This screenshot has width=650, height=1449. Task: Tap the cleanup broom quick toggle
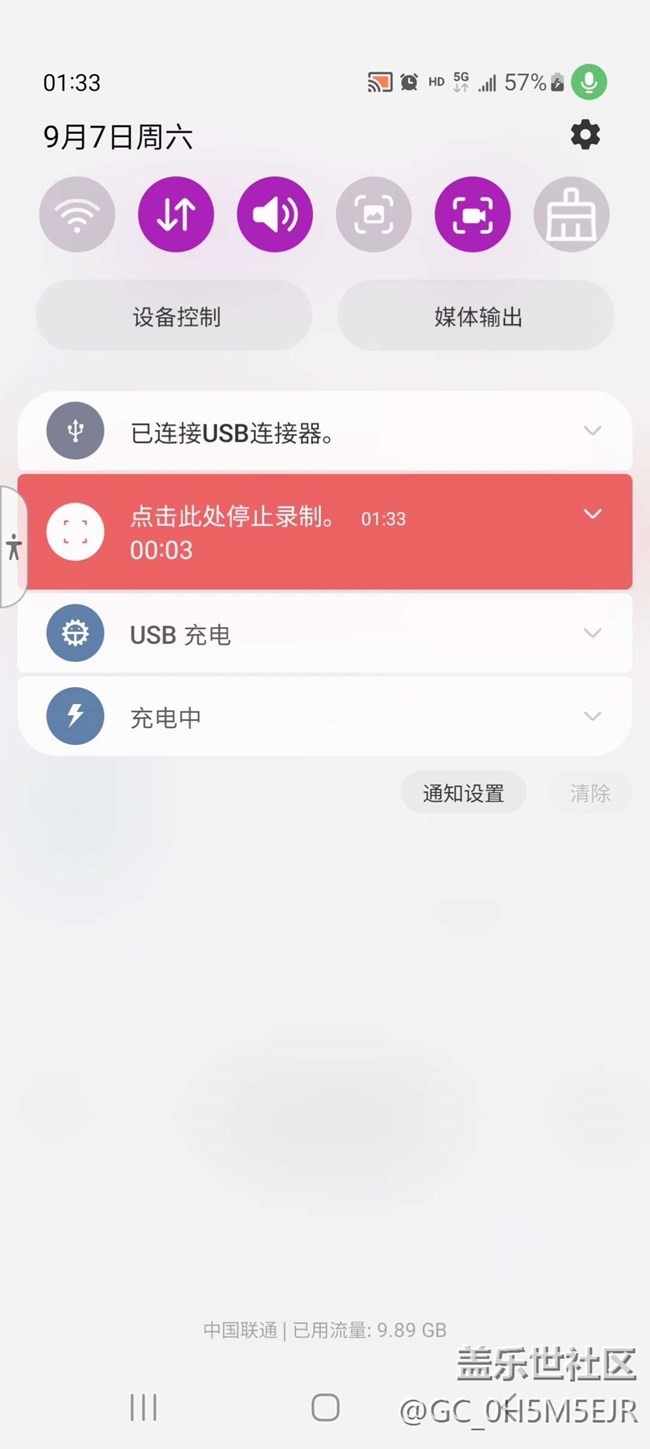[572, 215]
